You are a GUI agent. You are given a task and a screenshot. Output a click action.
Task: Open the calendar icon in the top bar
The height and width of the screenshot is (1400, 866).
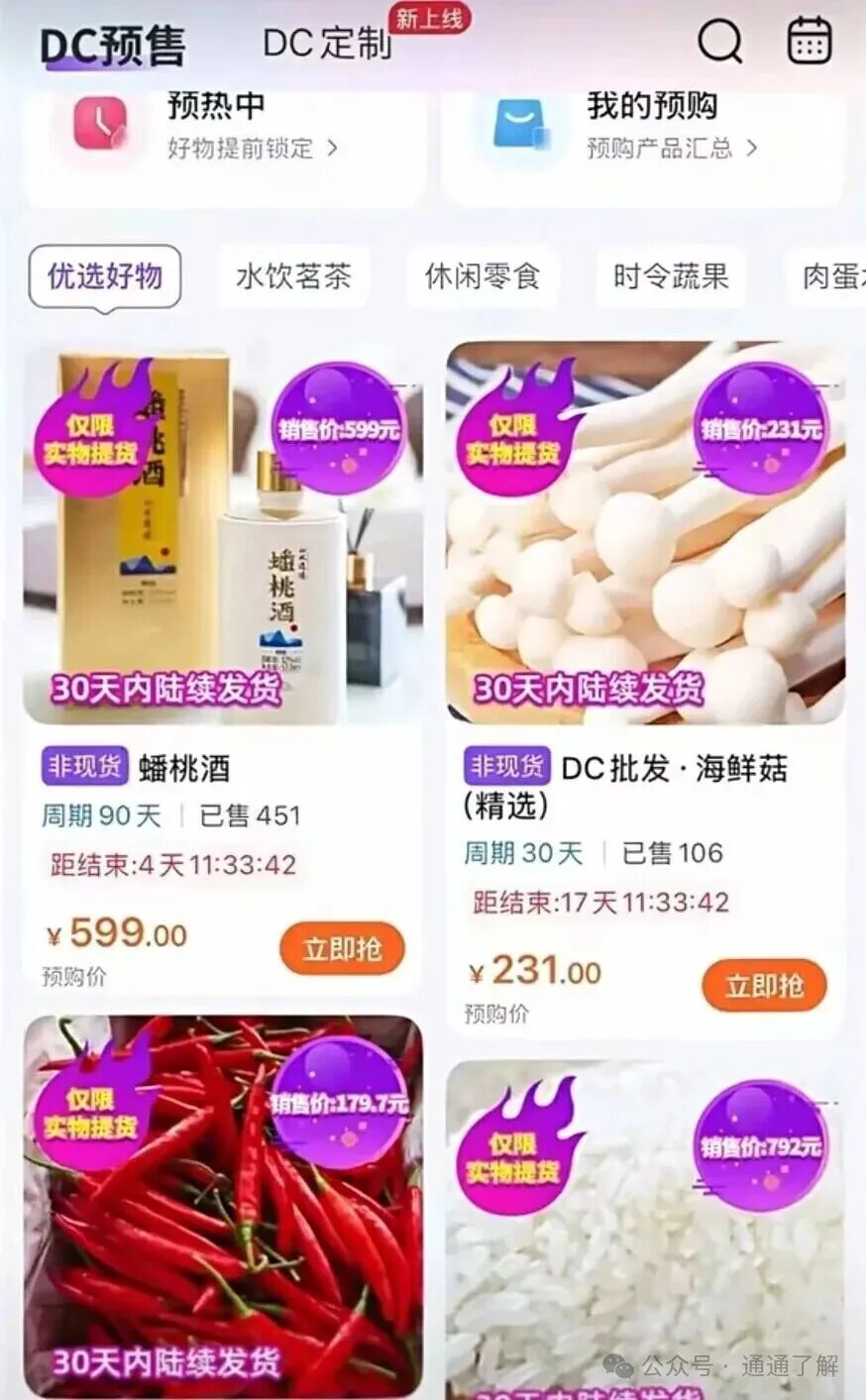[809, 42]
